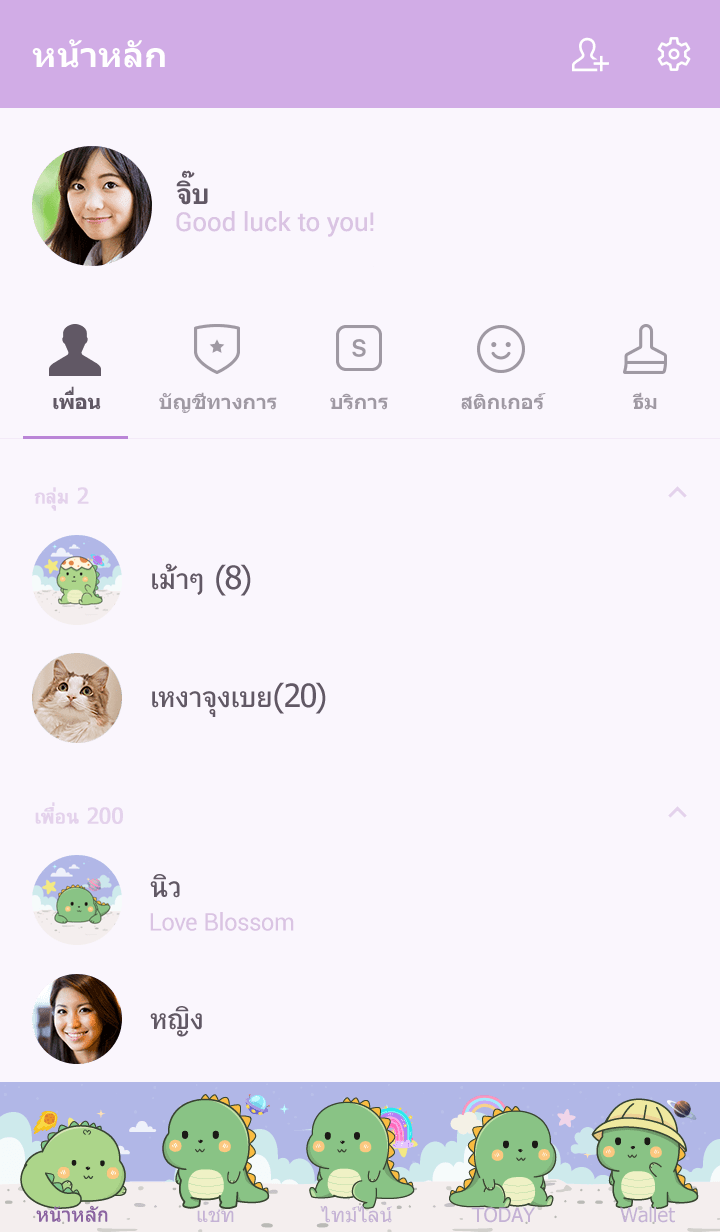Collapse the กลุ่ม 2 section
This screenshot has width=720, height=1232.
(677, 492)
